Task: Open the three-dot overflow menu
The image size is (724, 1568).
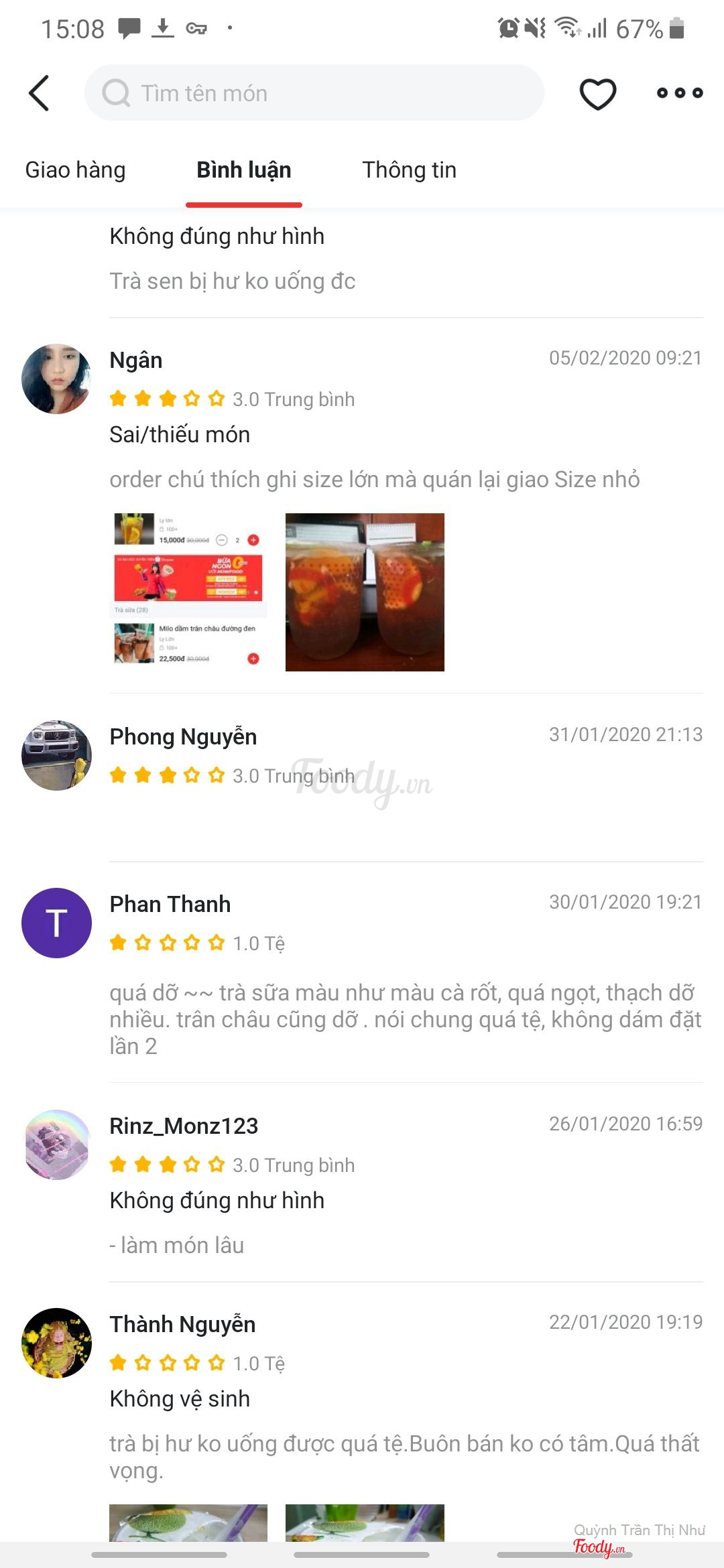Action: [x=679, y=93]
